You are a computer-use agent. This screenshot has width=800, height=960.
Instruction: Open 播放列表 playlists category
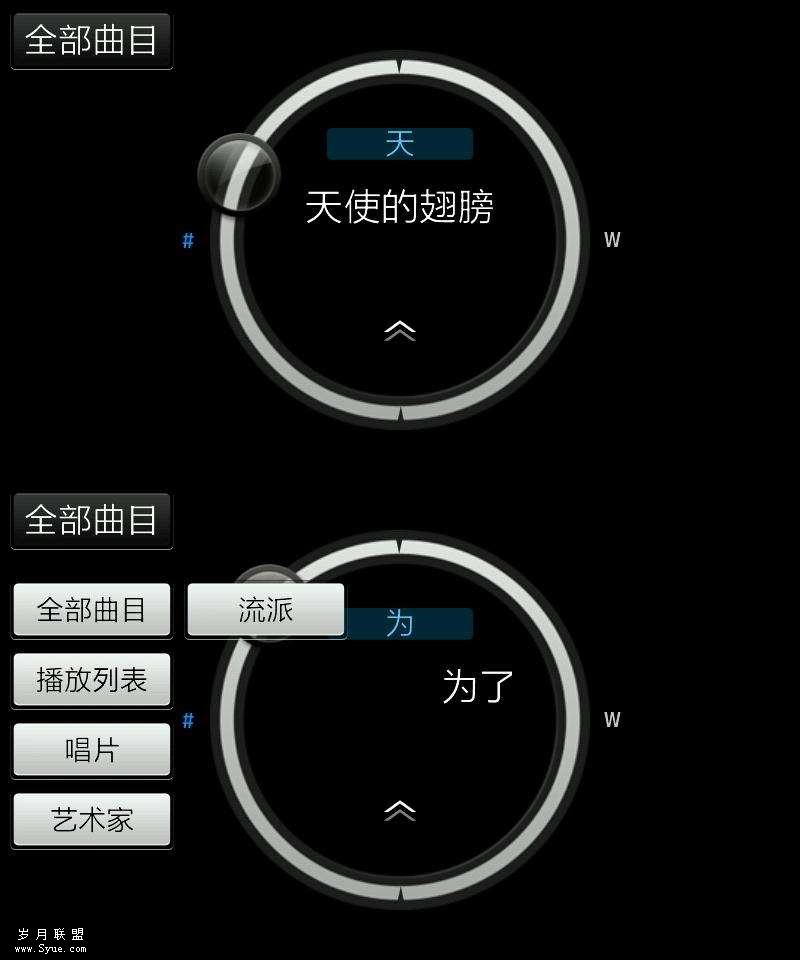(92, 680)
